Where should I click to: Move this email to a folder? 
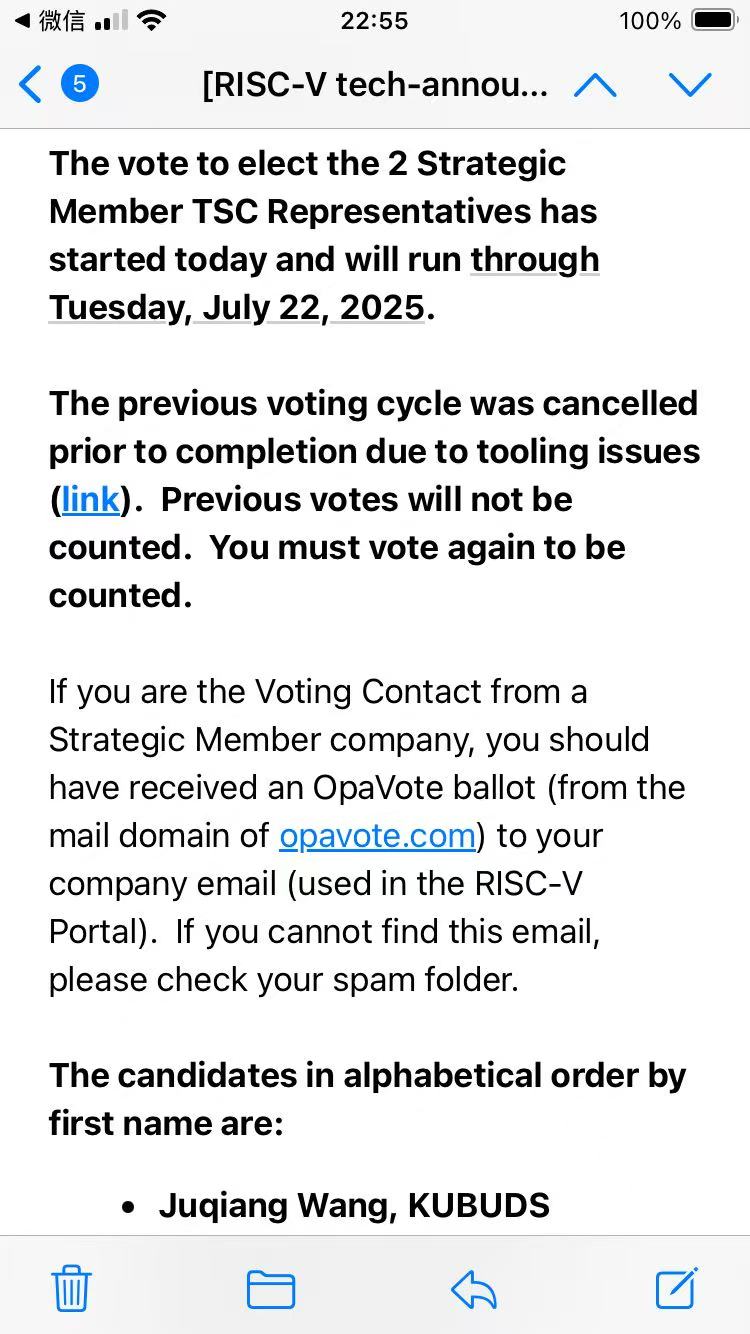coord(270,1288)
